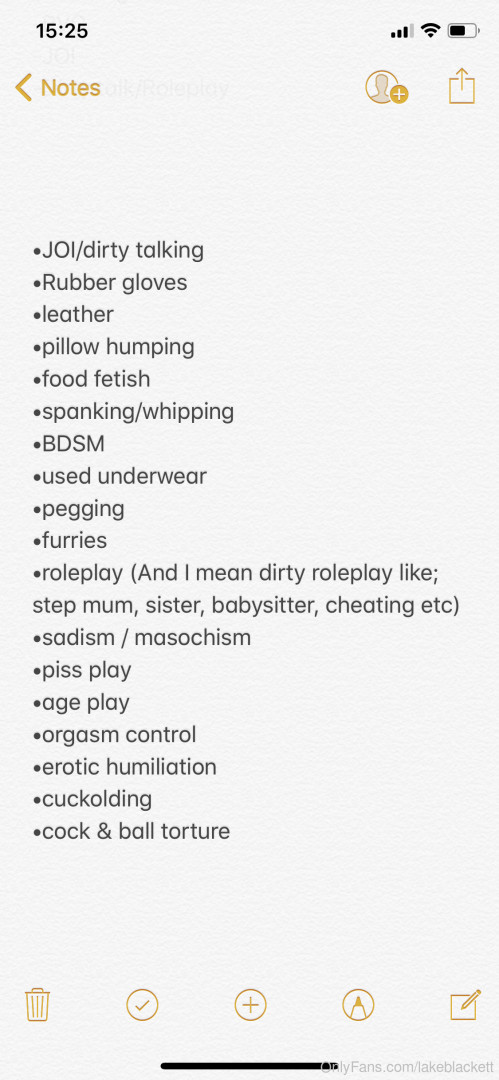Screen dimensions: 499x1080
Task: Open the share sheet
Action: (x=462, y=86)
